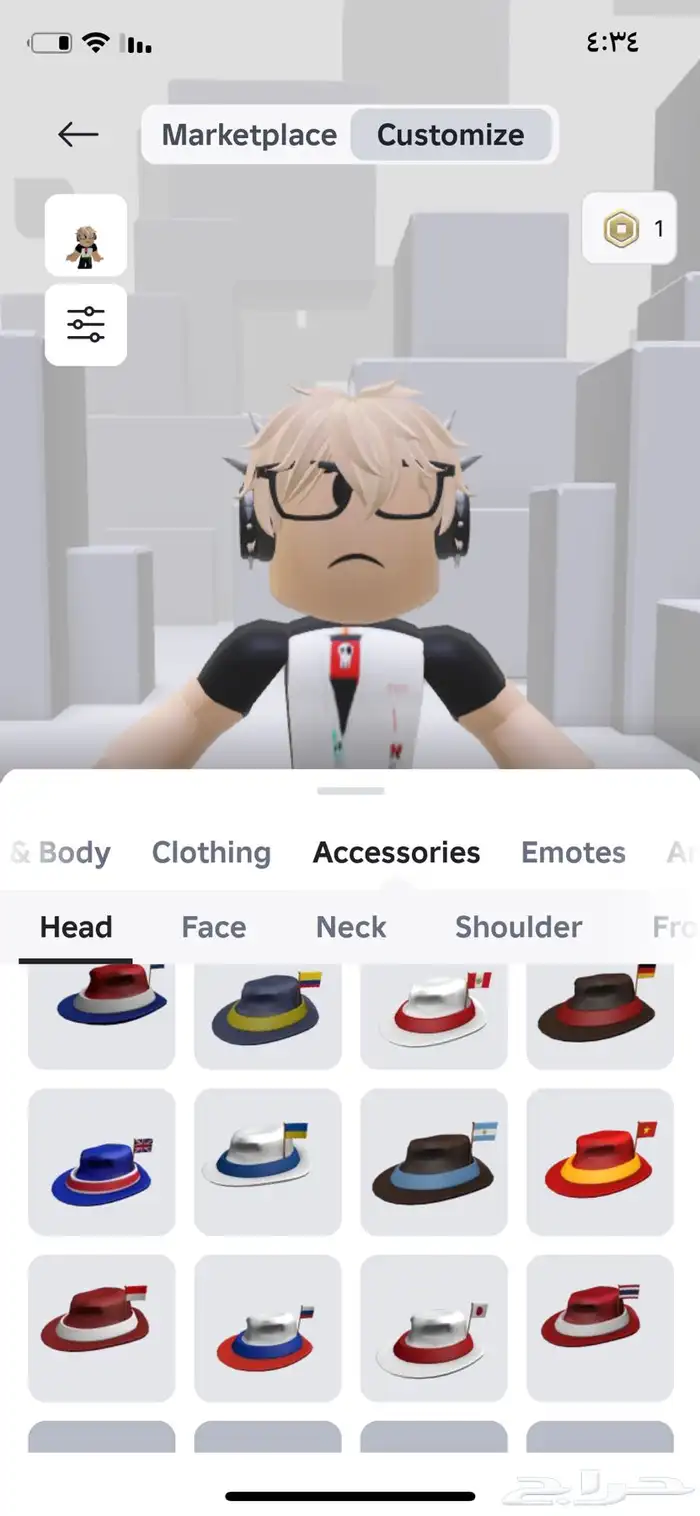Open the avatar adjustment sliders button
This screenshot has width=700, height=1516.
86,325
